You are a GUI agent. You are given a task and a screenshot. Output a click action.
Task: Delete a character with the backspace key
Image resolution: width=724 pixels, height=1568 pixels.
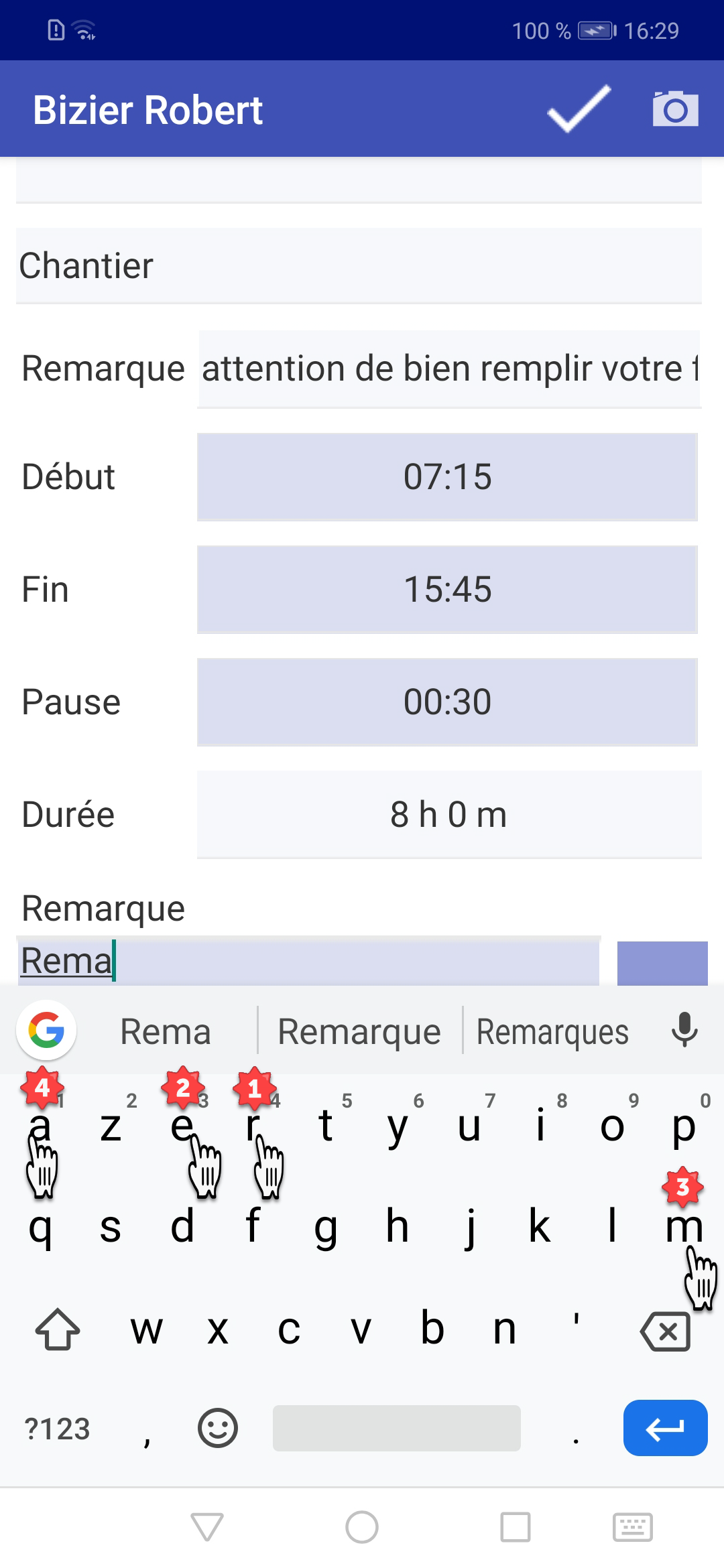click(666, 1331)
